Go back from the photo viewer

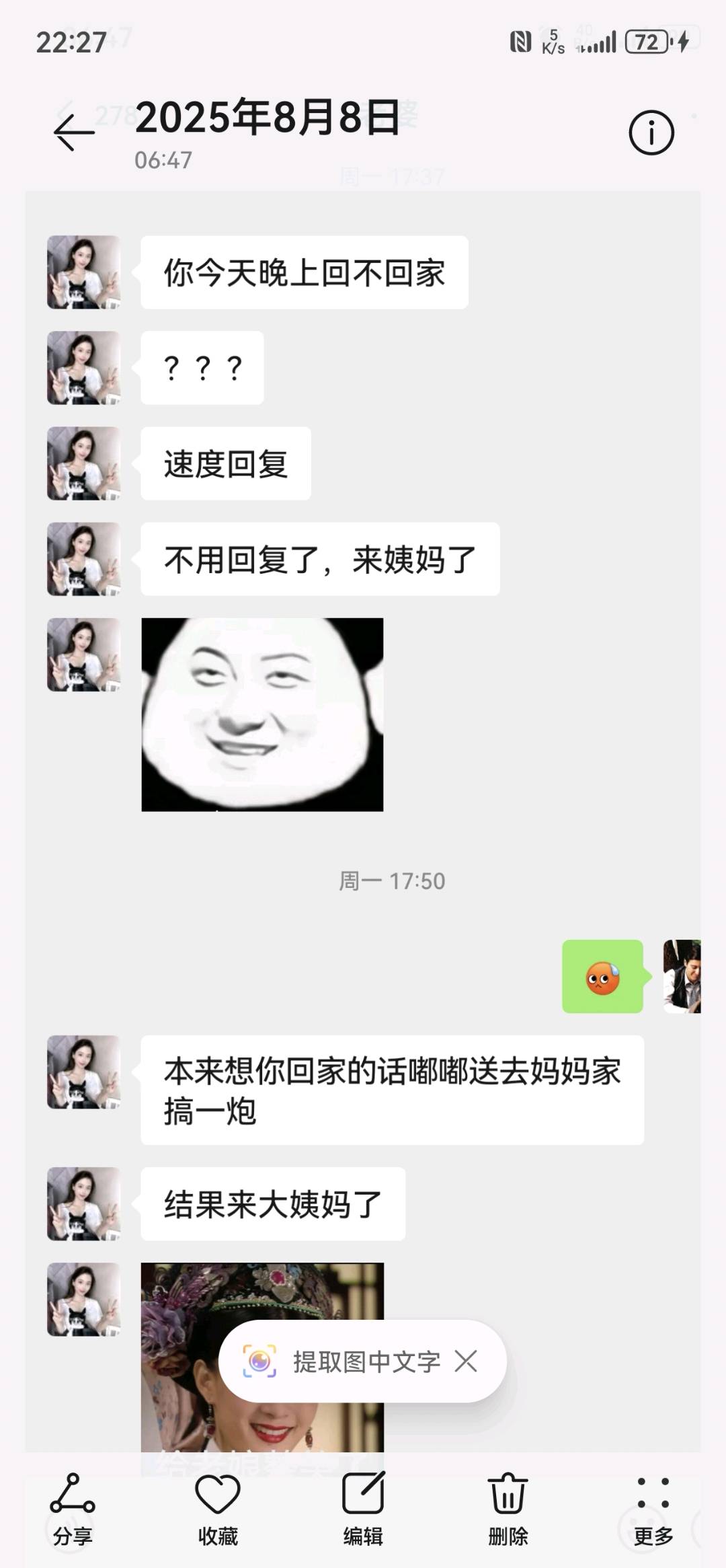coord(74,132)
